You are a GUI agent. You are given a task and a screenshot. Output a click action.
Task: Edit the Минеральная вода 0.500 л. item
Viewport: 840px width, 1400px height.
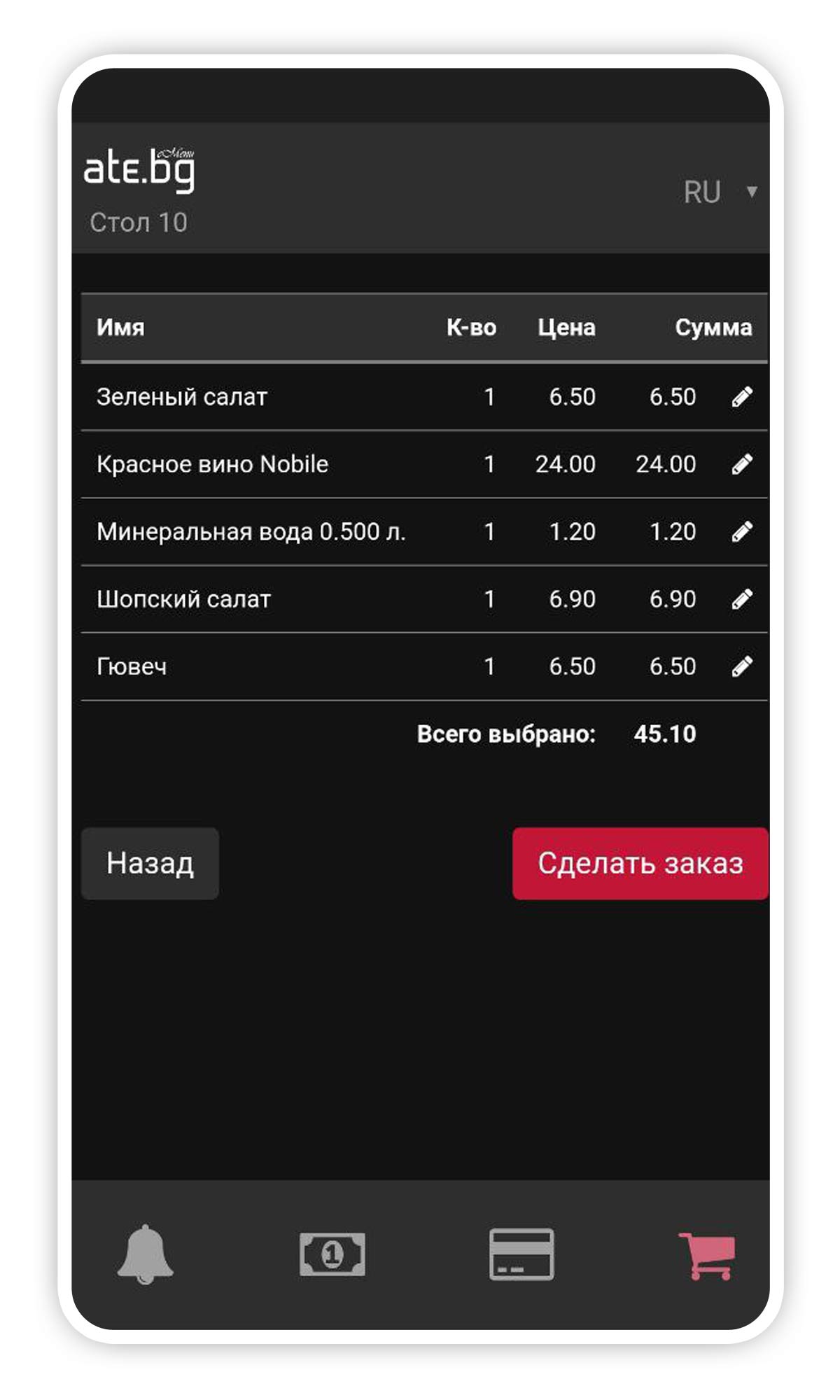(x=742, y=531)
